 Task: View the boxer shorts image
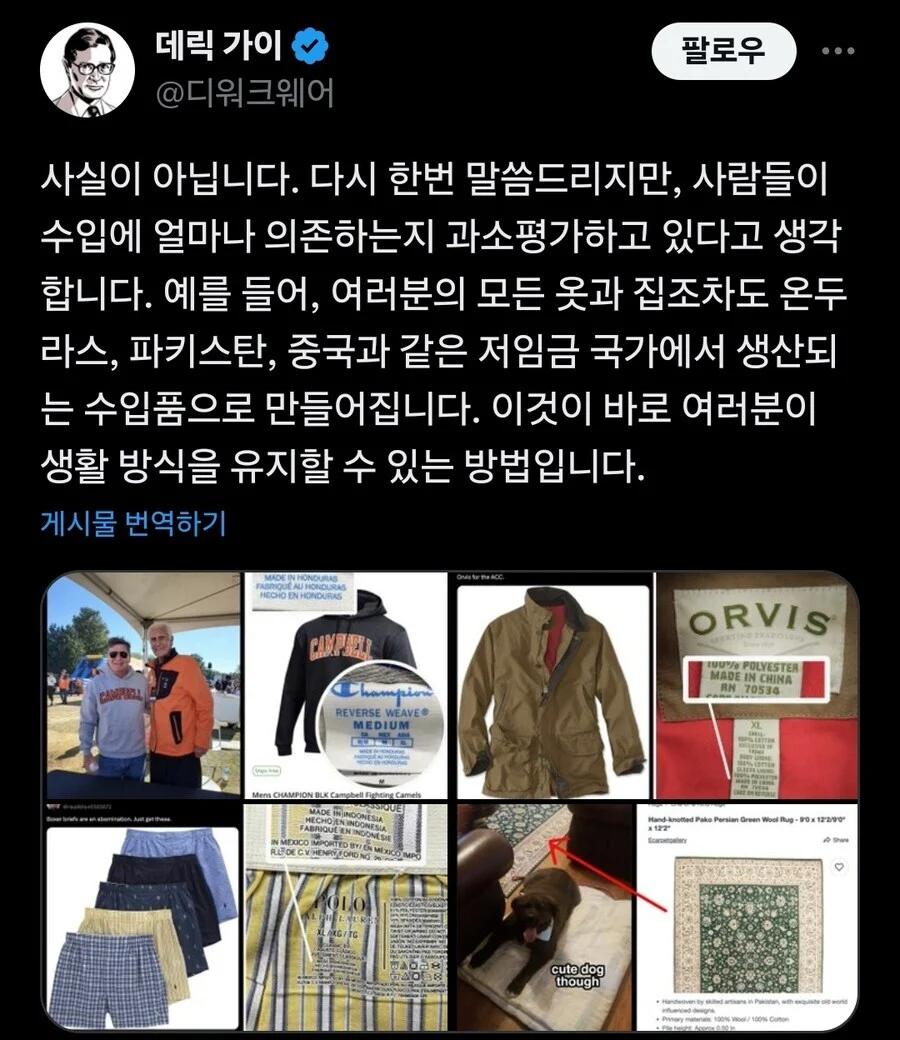coord(143,915)
